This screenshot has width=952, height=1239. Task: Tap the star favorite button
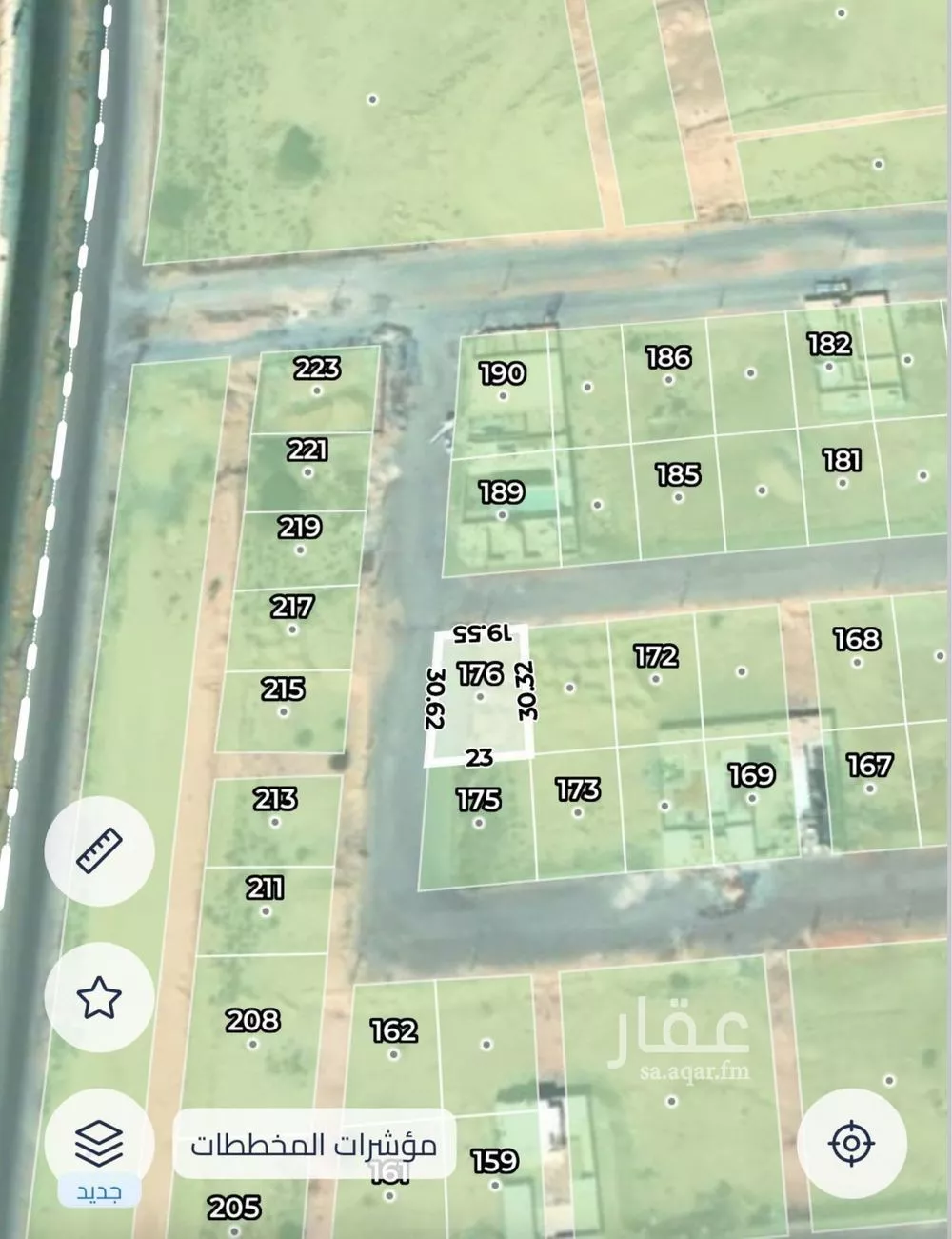(99, 998)
